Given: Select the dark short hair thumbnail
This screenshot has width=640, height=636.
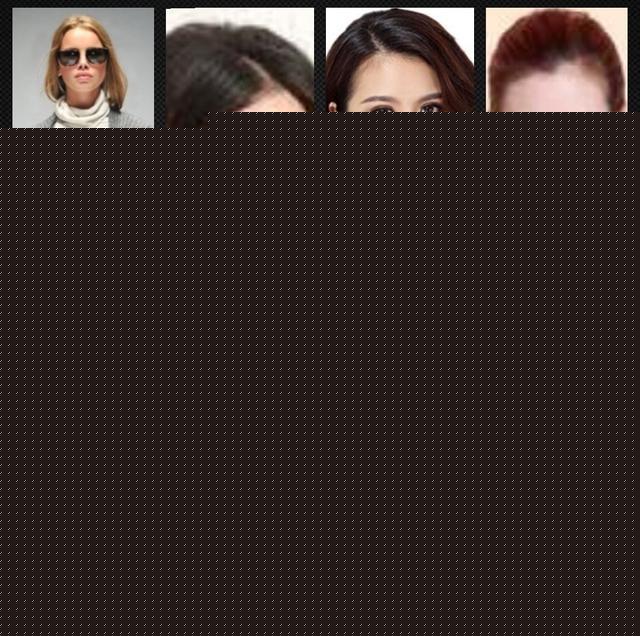Looking at the screenshot, I should click(x=240, y=62).
